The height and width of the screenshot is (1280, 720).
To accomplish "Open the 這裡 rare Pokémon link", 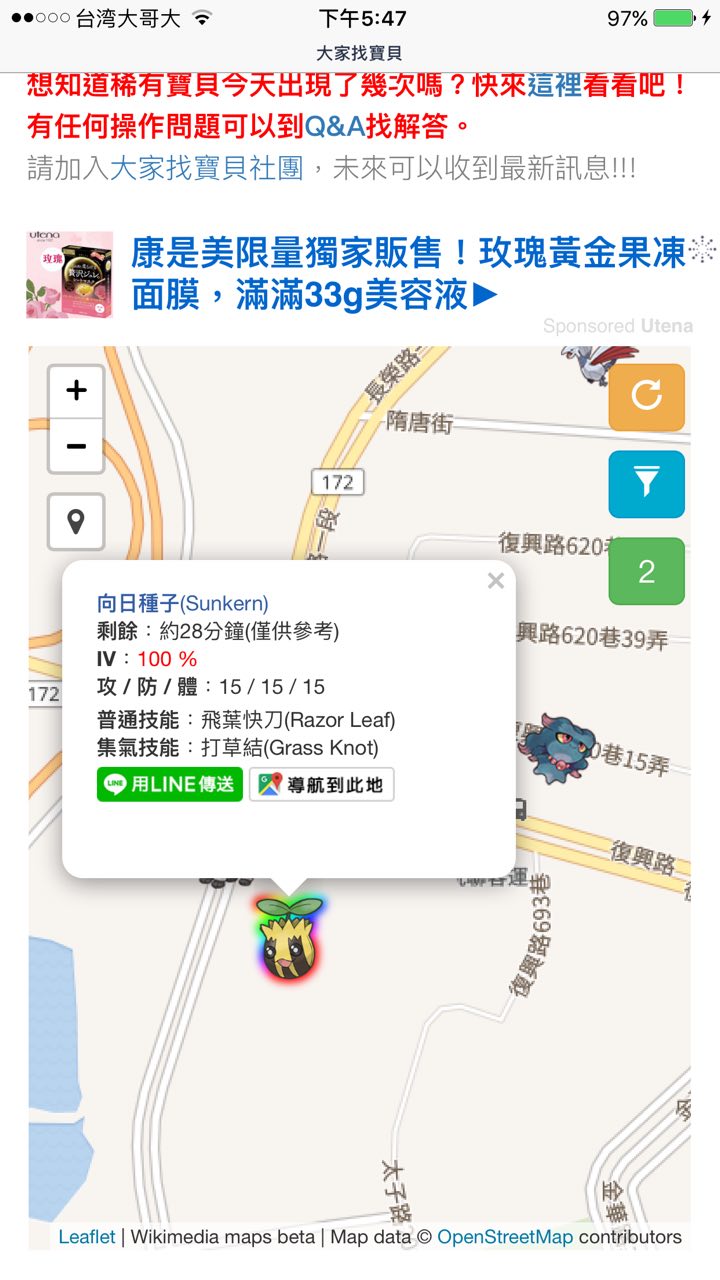I will point(554,85).
